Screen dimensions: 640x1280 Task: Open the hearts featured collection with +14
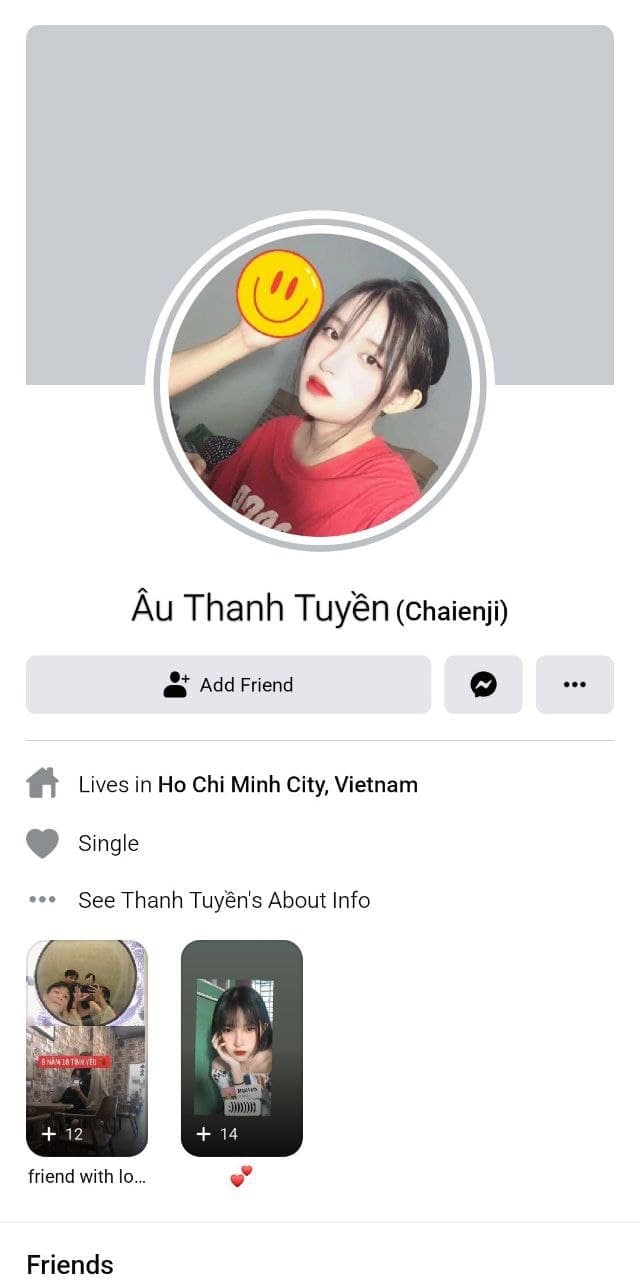[x=241, y=1048]
